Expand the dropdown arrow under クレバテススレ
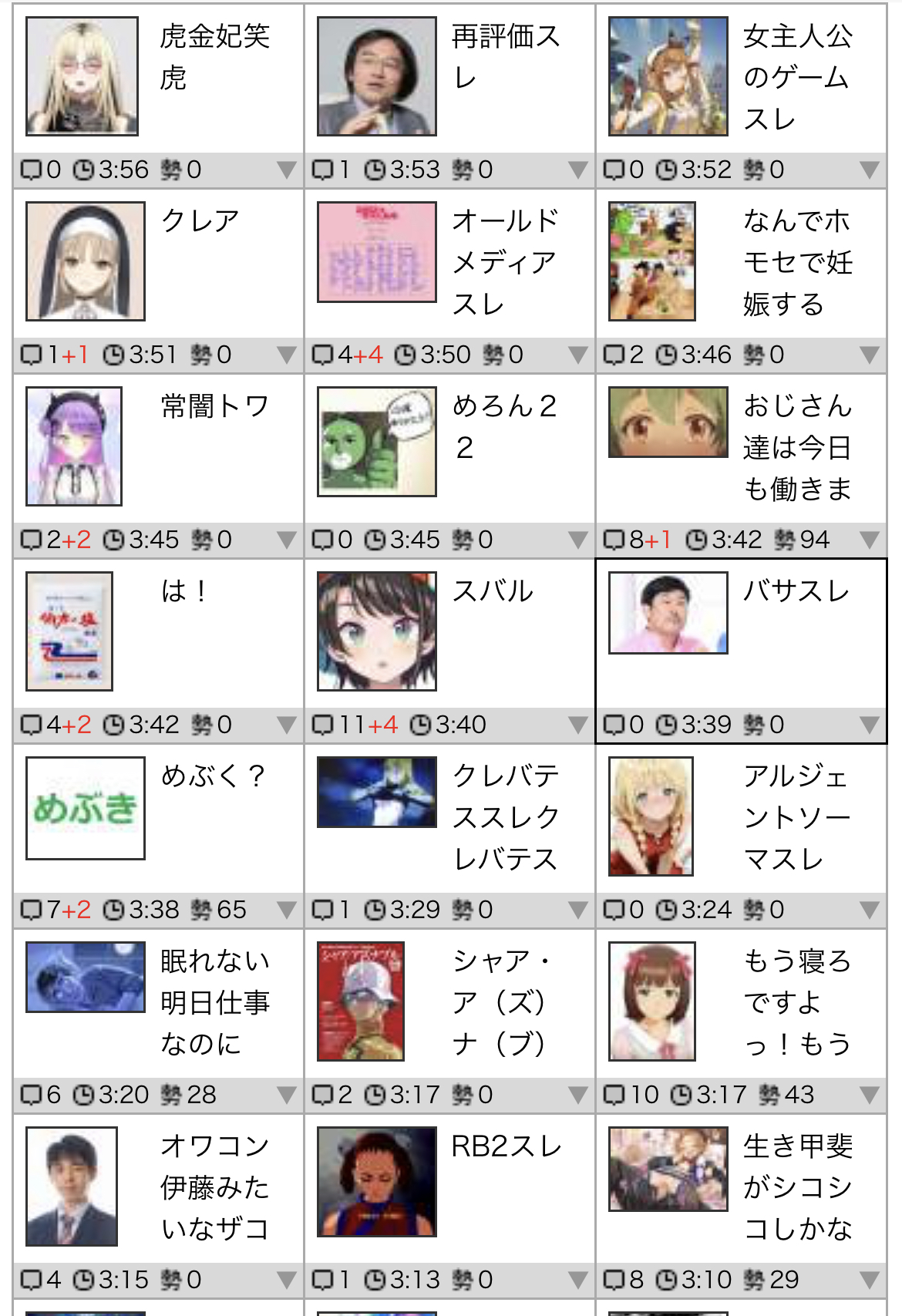Screen dimensions: 902x1316 [x=577, y=910]
